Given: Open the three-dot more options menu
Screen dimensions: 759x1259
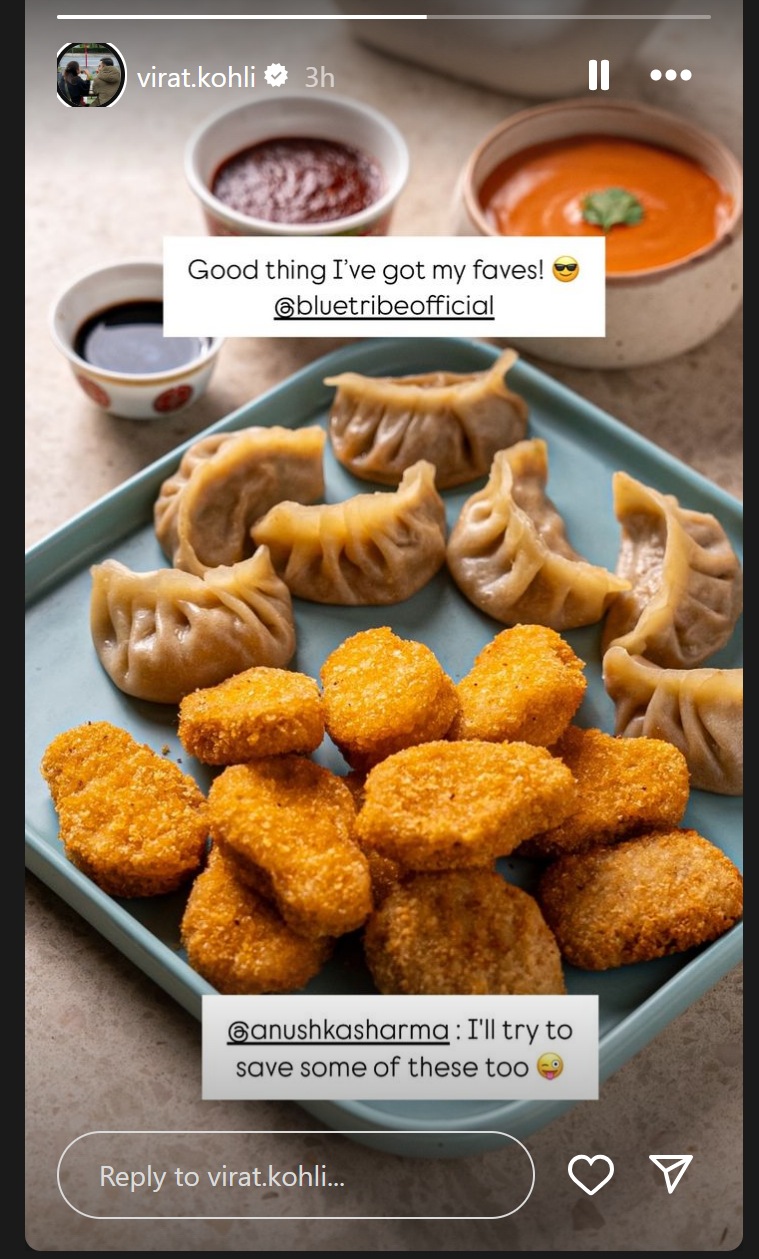Looking at the screenshot, I should 670,75.
